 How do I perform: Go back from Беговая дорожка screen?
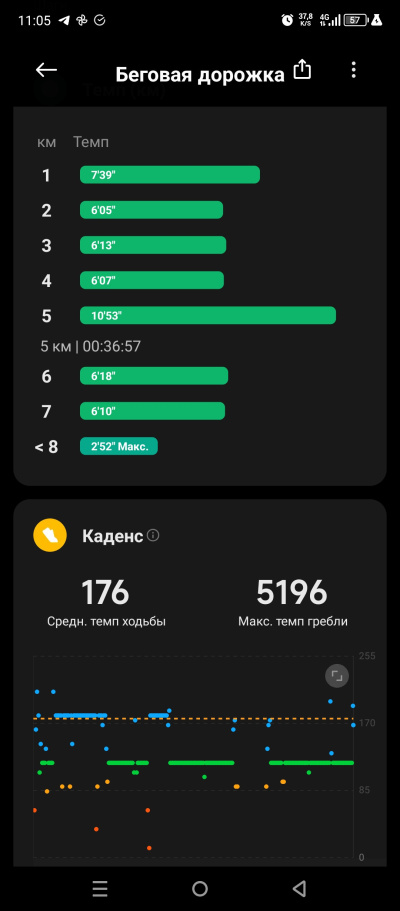[x=47, y=70]
